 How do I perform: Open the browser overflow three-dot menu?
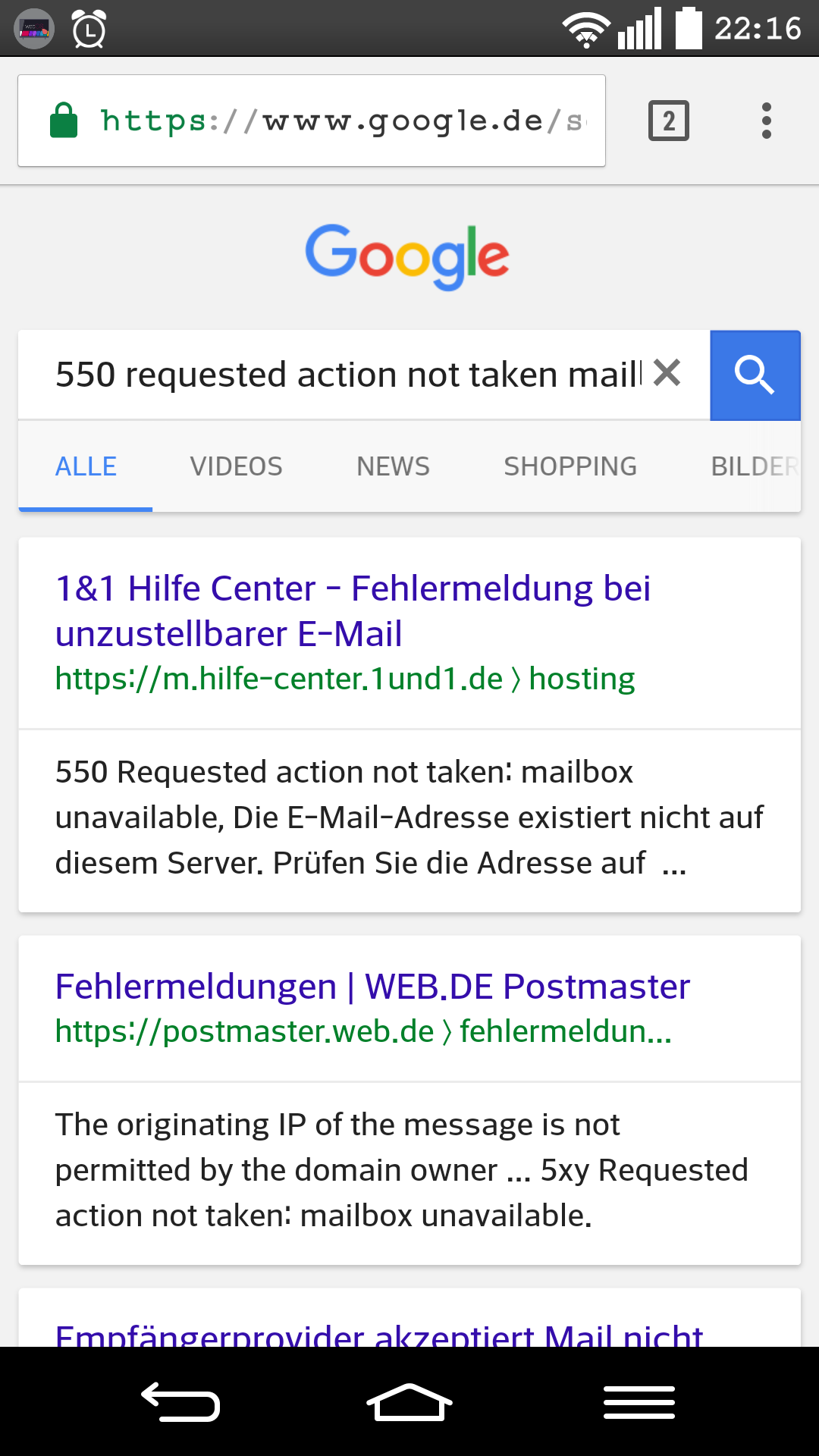[767, 120]
